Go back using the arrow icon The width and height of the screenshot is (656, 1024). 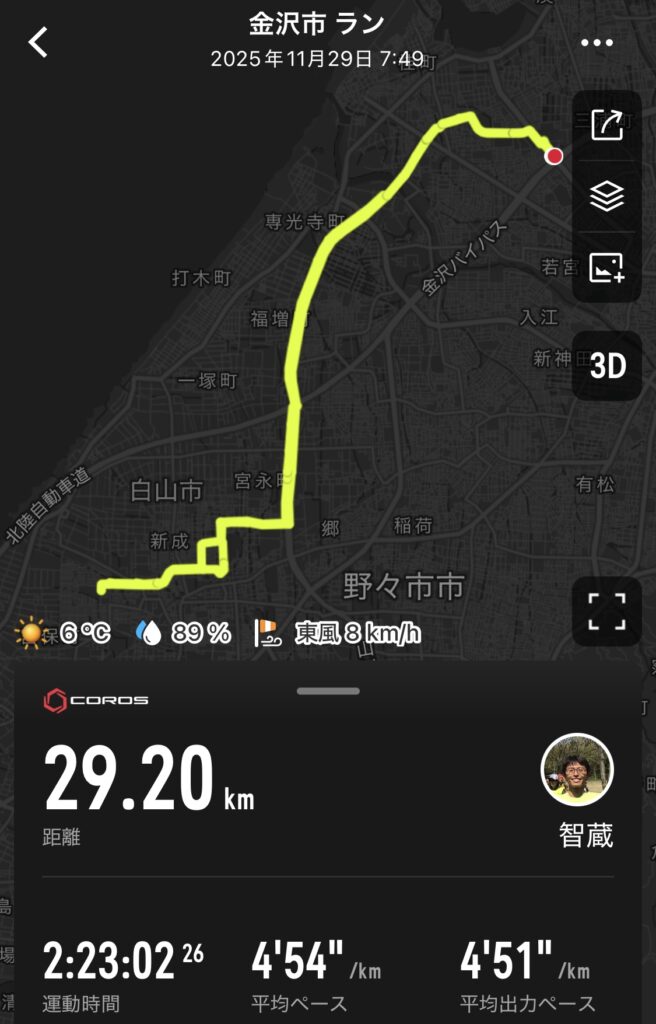[x=38, y=42]
